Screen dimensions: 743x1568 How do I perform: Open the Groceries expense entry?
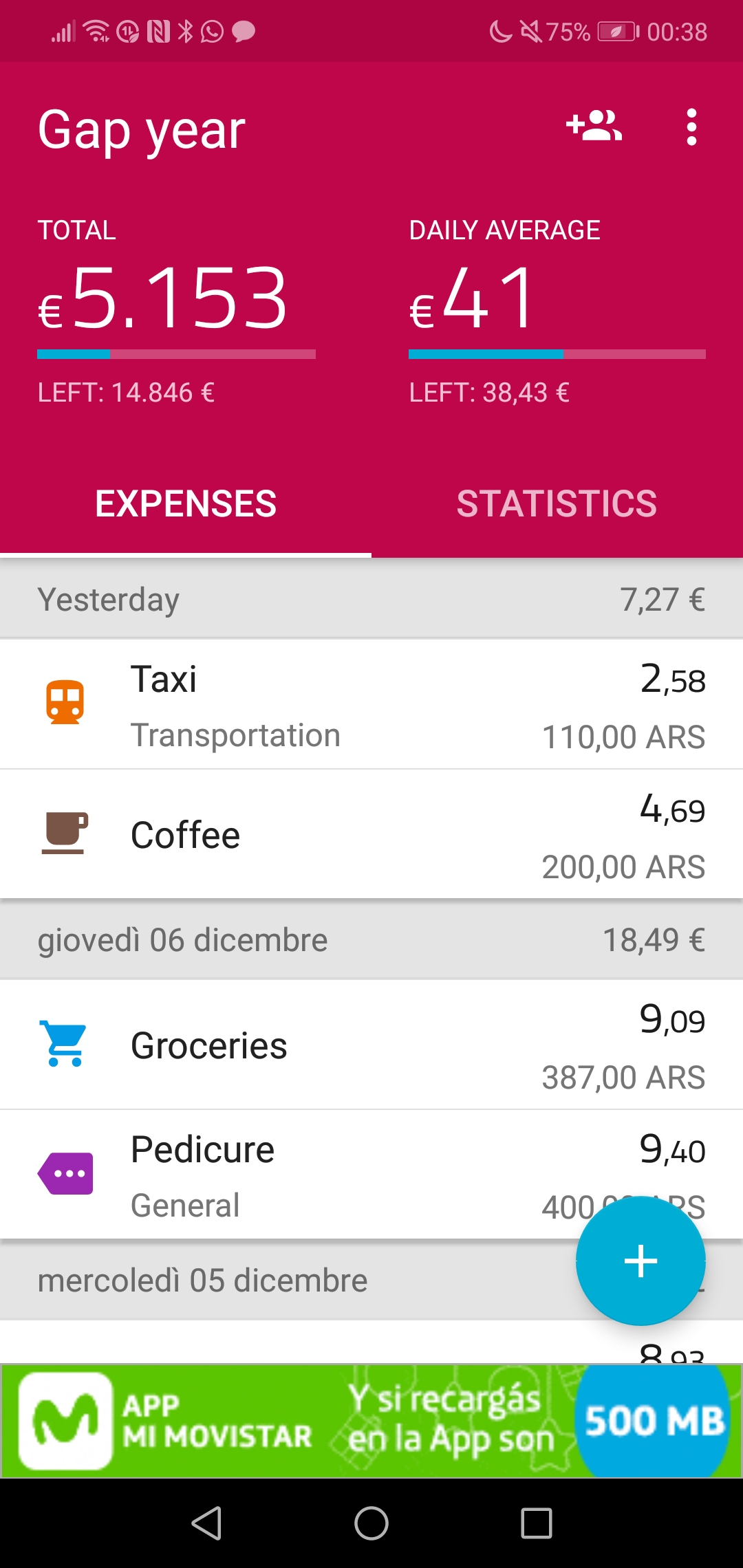[371, 1045]
